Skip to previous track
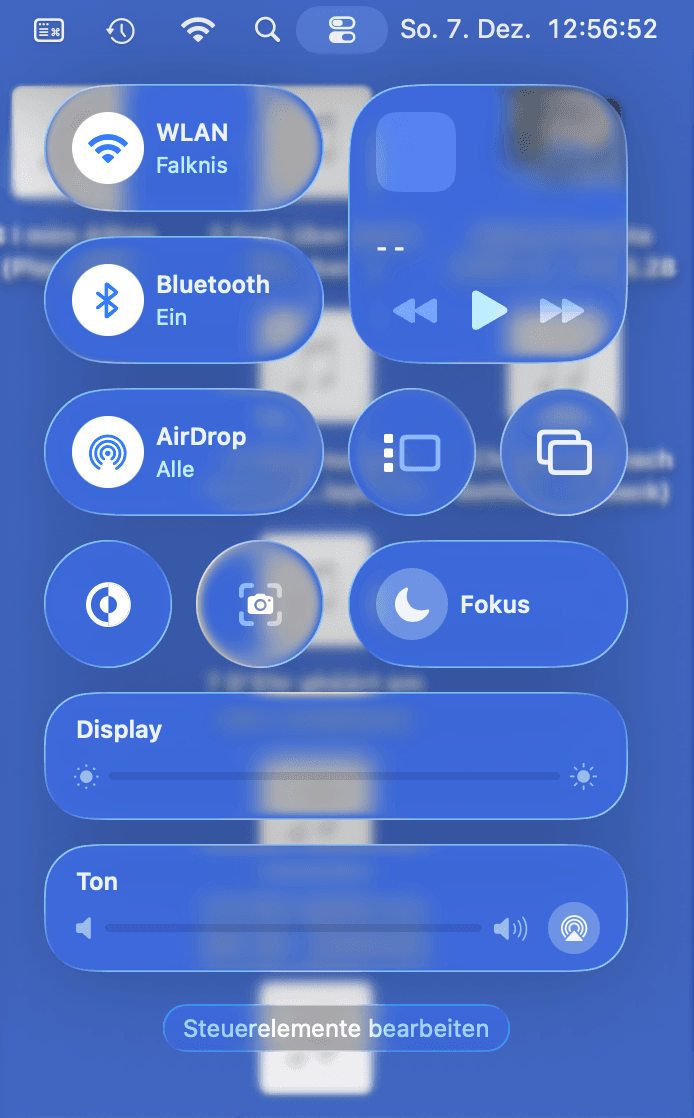 pos(415,312)
